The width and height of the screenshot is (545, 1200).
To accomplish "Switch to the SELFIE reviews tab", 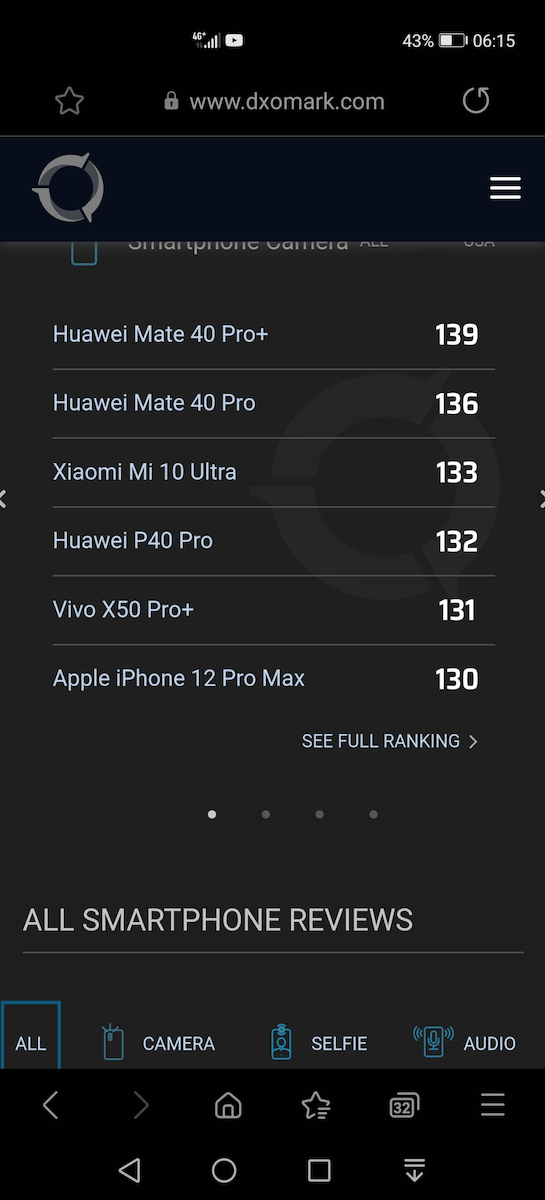I will 319,1043.
